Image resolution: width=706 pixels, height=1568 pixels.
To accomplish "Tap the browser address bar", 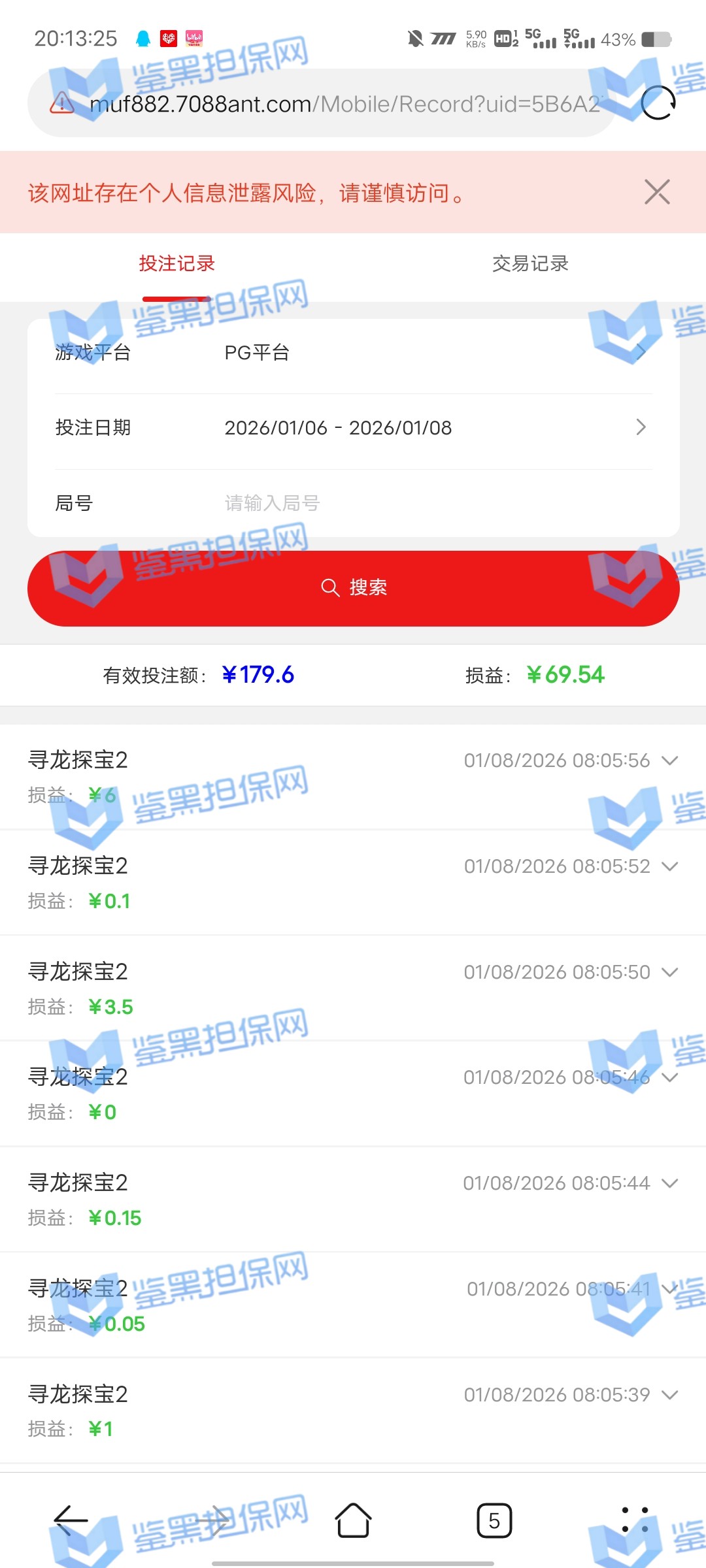I will pyautogui.click(x=327, y=104).
